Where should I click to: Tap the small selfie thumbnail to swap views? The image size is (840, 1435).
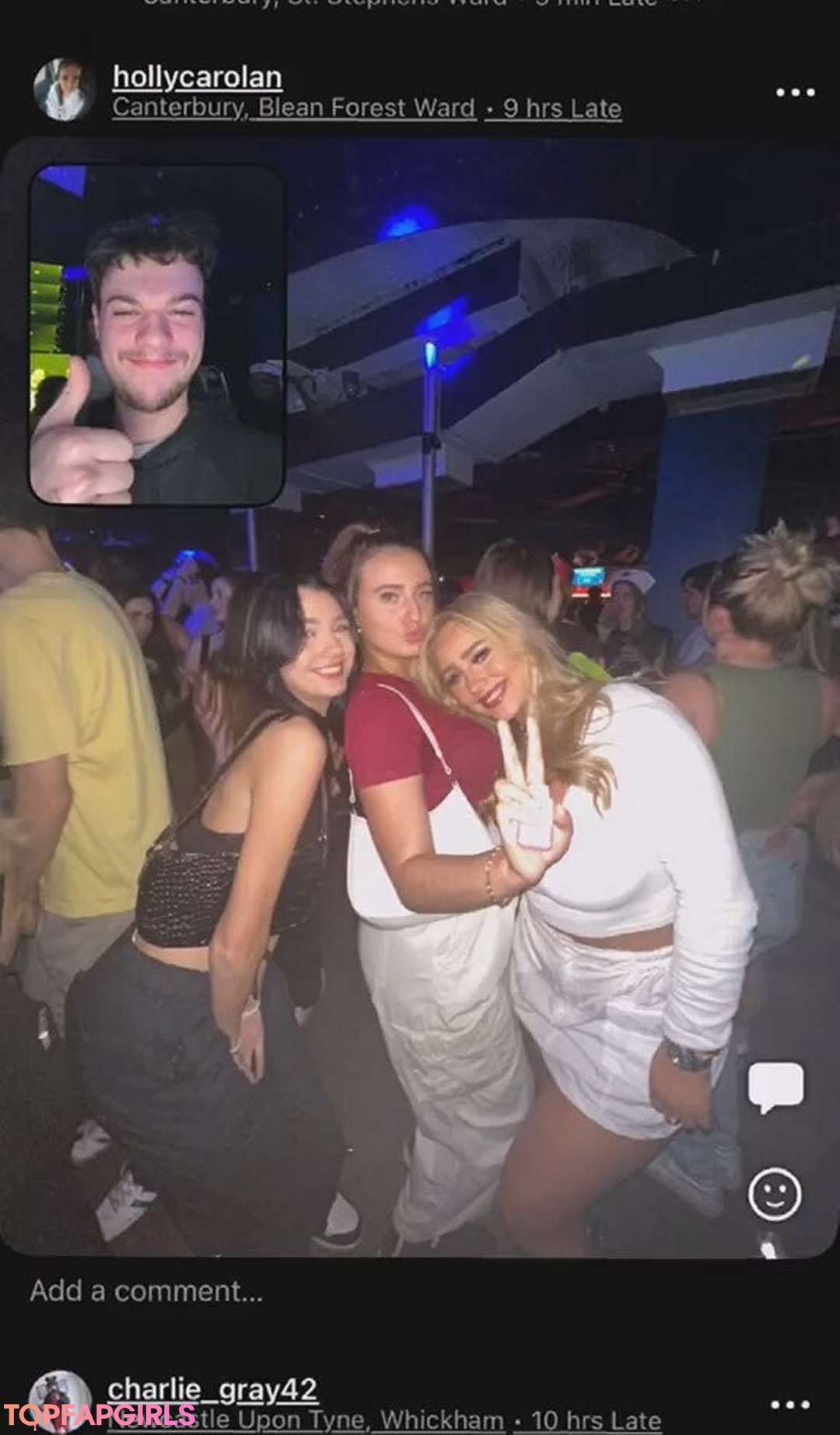click(156, 334)
